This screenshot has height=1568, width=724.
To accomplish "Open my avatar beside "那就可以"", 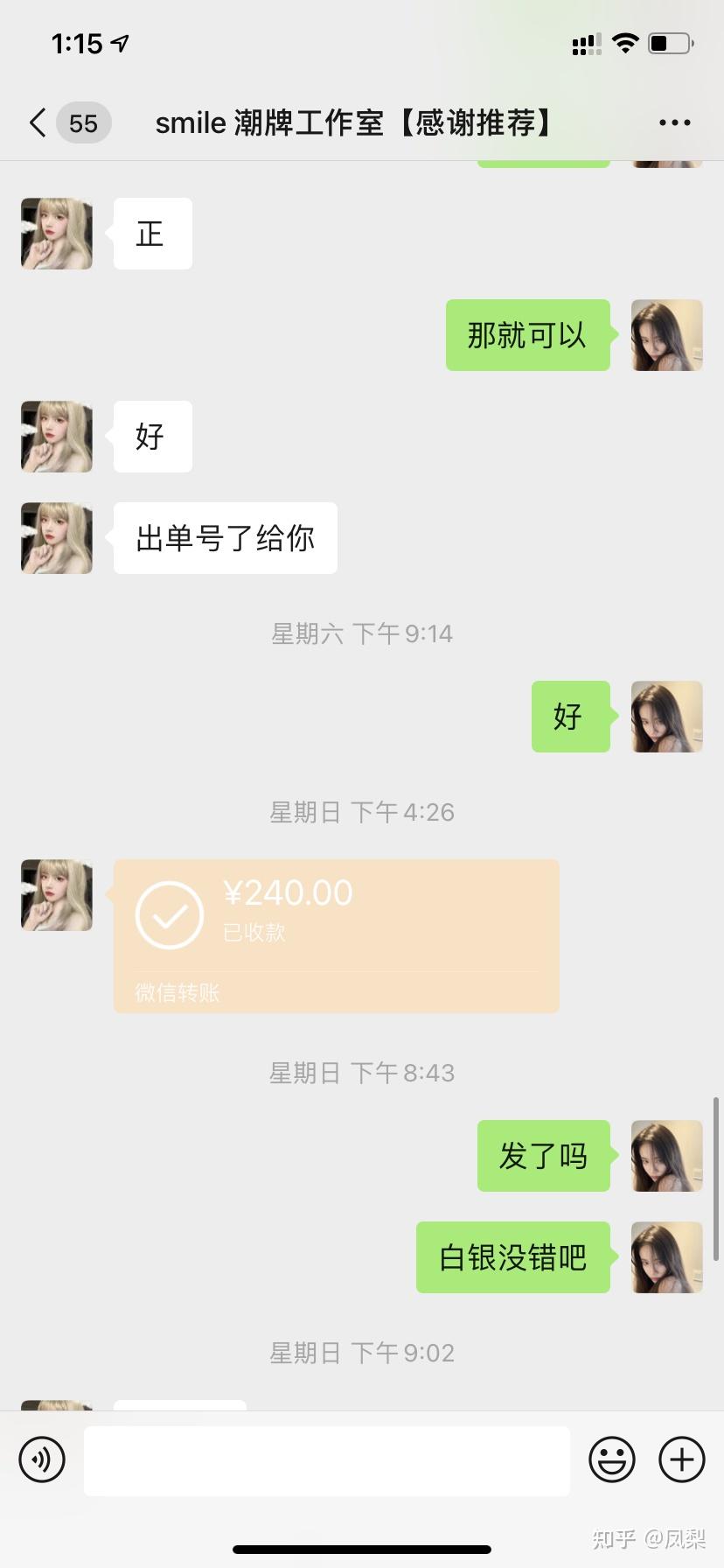I will [666, 335].
